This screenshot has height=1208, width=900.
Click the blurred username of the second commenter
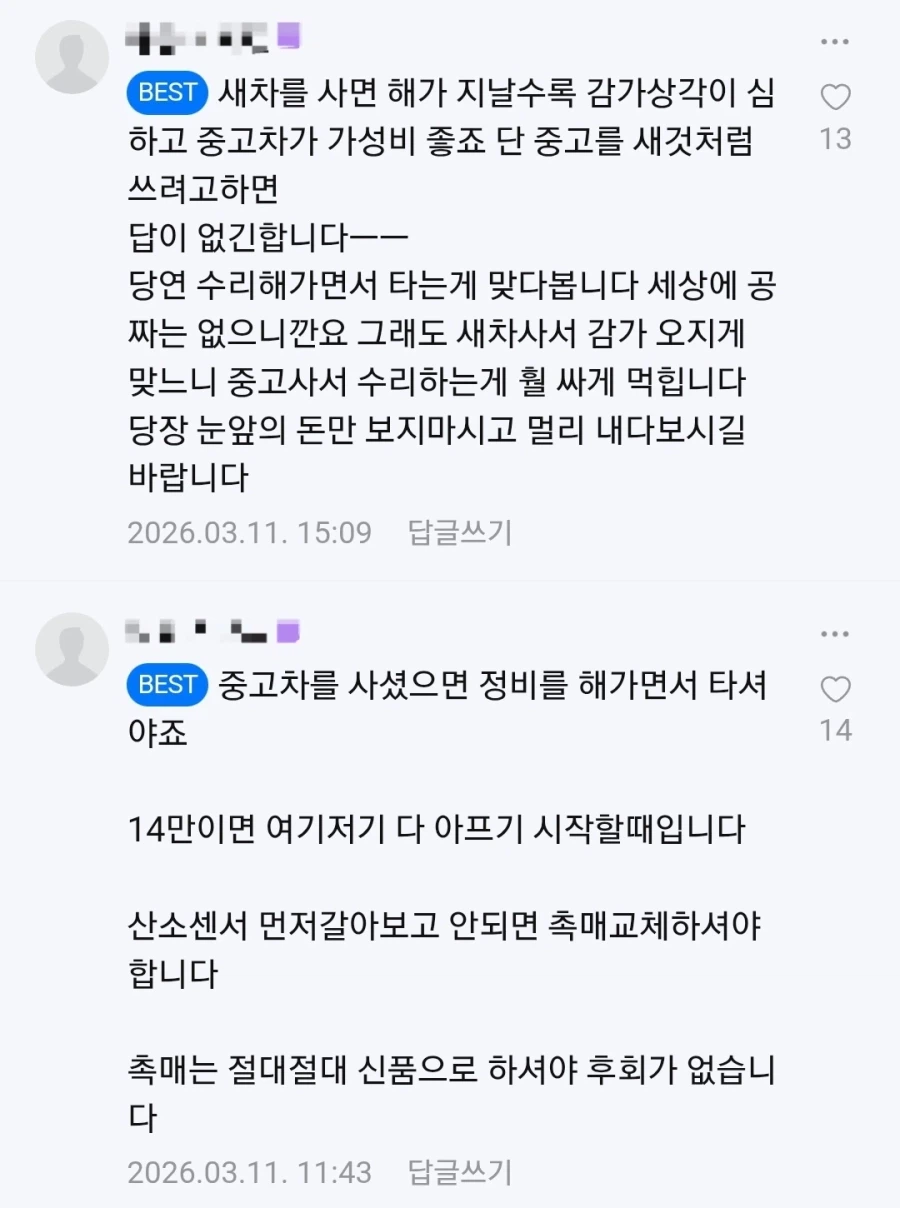pyautogui.click(x=200, y=630)
